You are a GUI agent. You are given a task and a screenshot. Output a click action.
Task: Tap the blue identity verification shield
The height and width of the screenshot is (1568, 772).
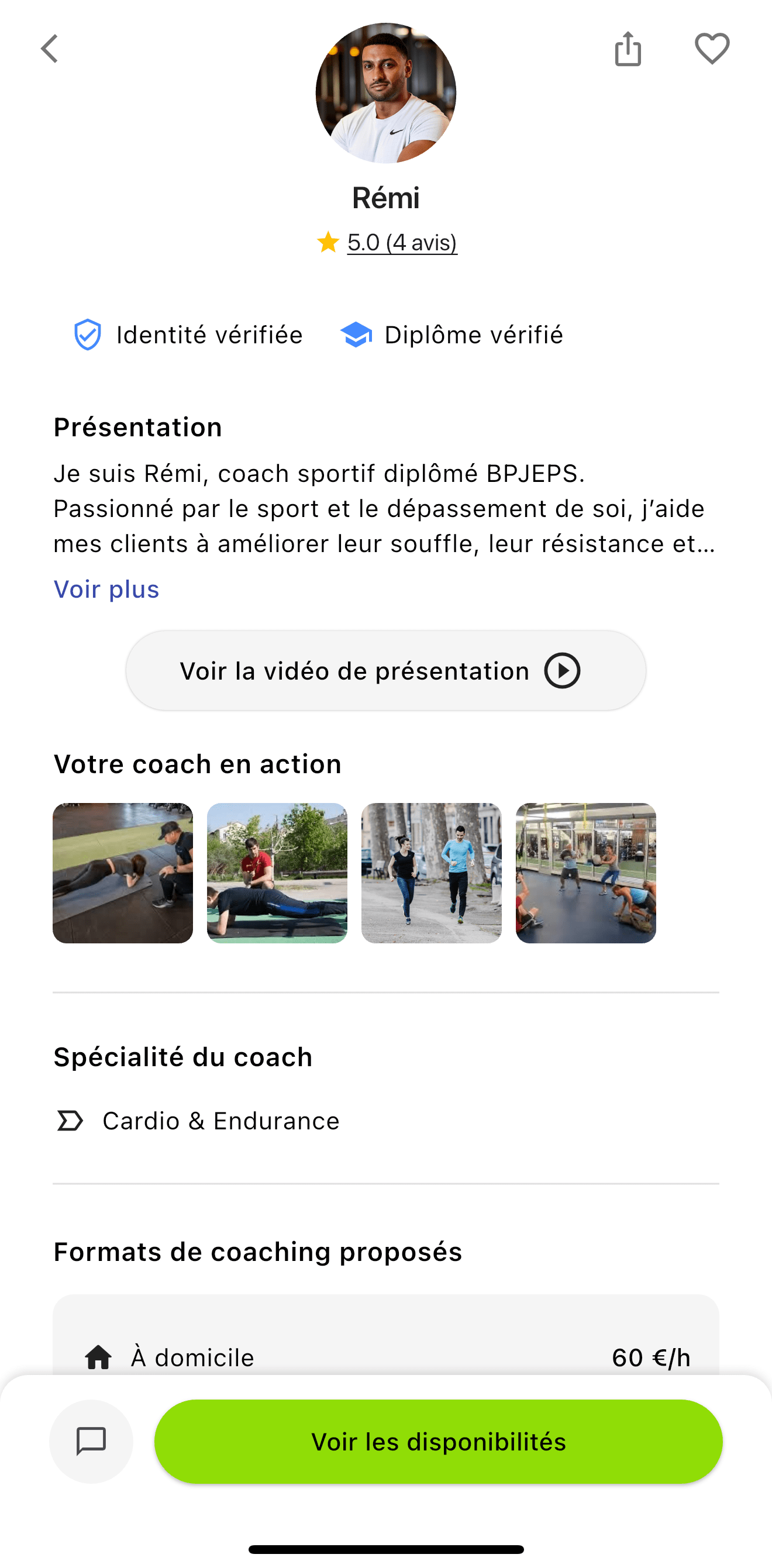[87, 334]
